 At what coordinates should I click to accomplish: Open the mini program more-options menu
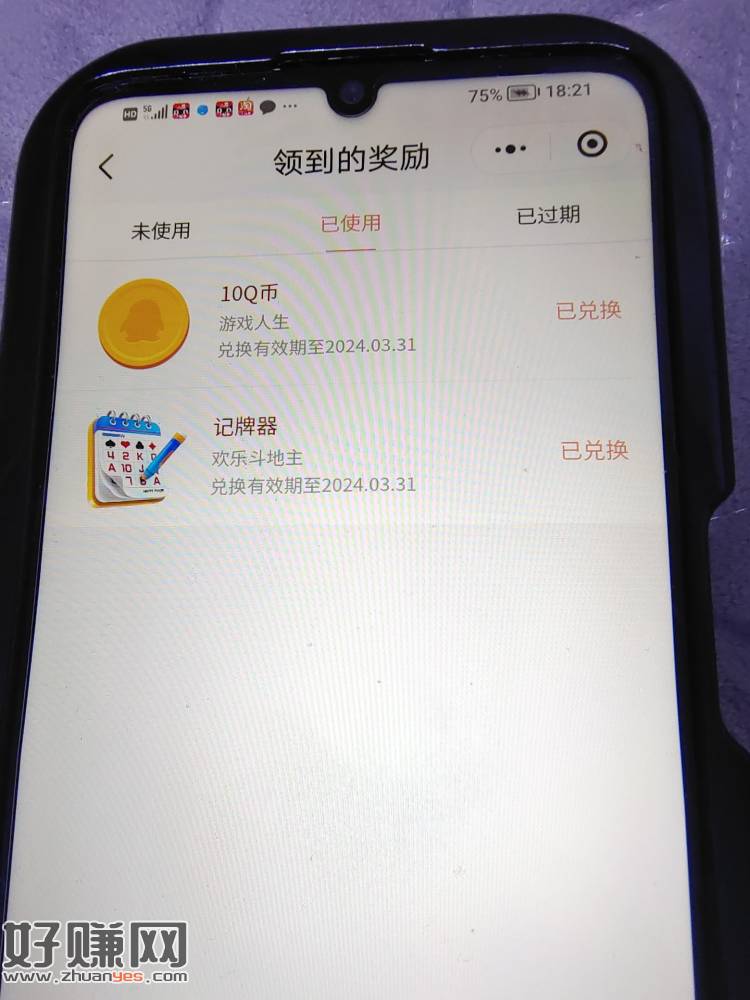click(510, 149)
